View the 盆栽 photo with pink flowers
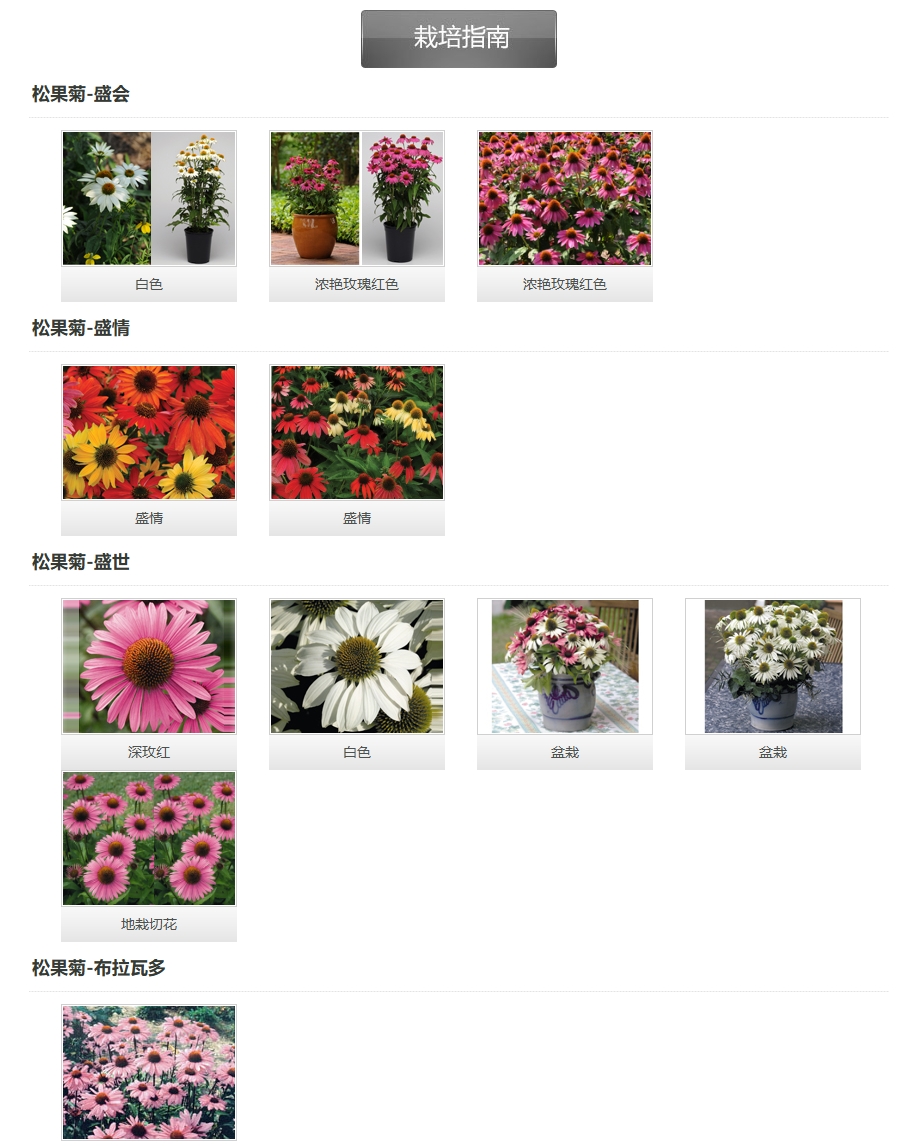 pos(565,666)
